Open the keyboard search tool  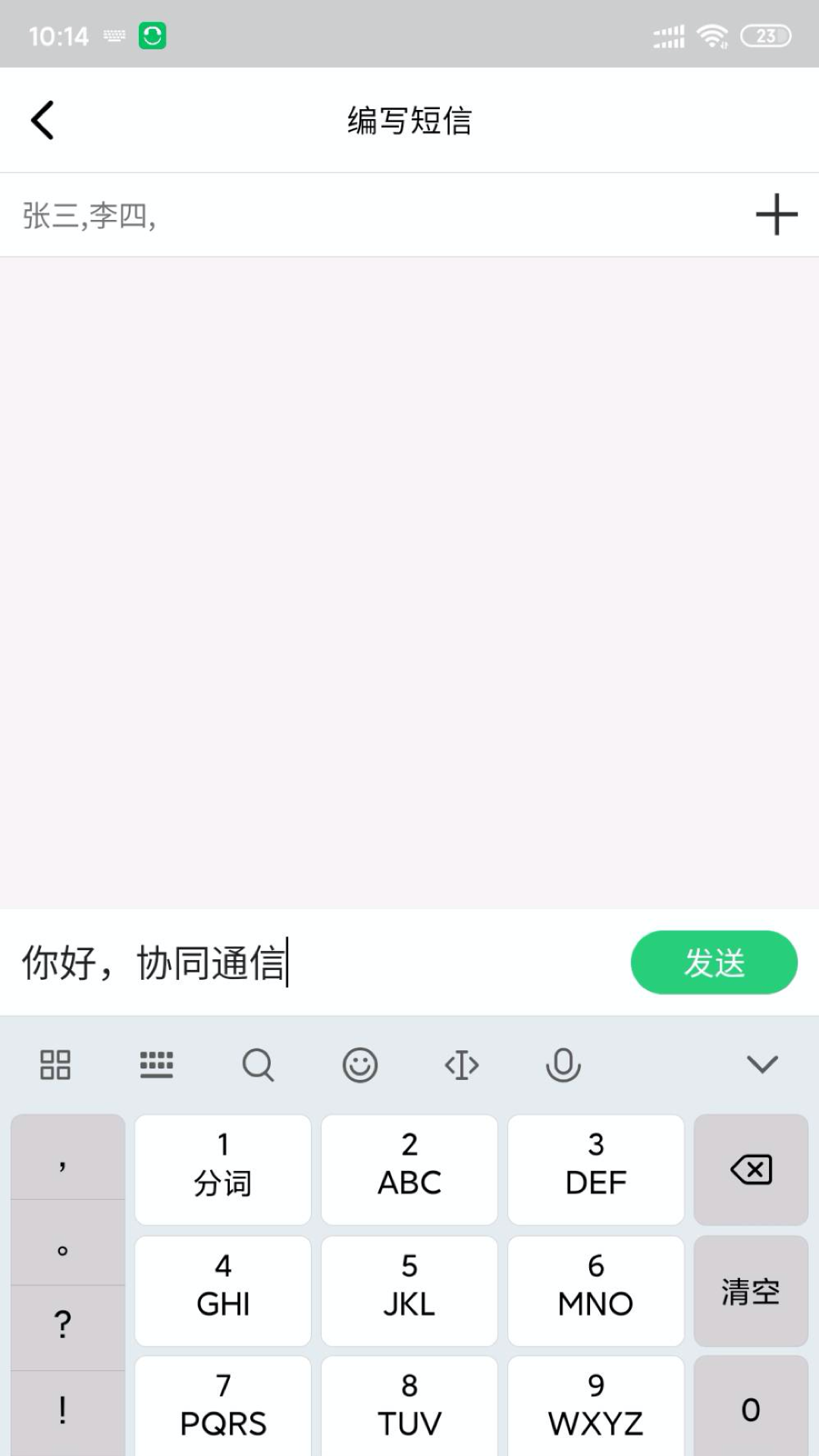click(x=258, y=1065)
